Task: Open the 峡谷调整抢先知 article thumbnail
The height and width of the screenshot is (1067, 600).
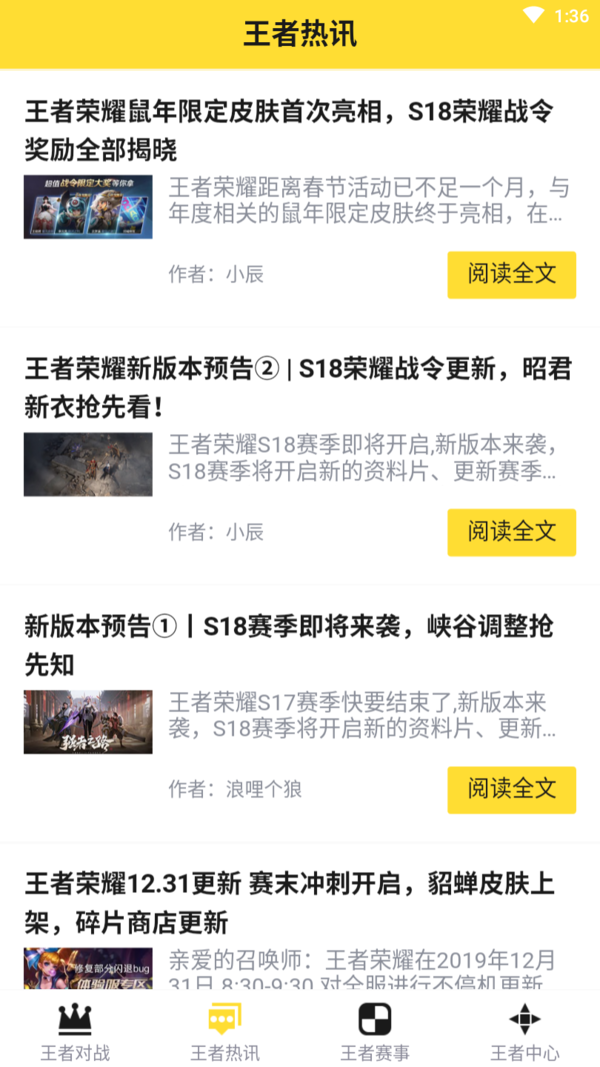Action: [x=88, y=721]
